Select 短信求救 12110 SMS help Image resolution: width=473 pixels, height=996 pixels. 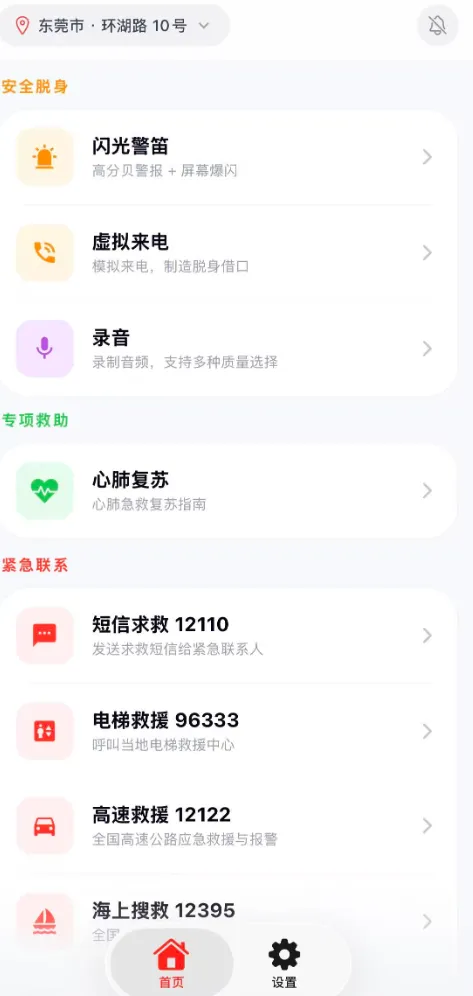(x=227, y=635)
